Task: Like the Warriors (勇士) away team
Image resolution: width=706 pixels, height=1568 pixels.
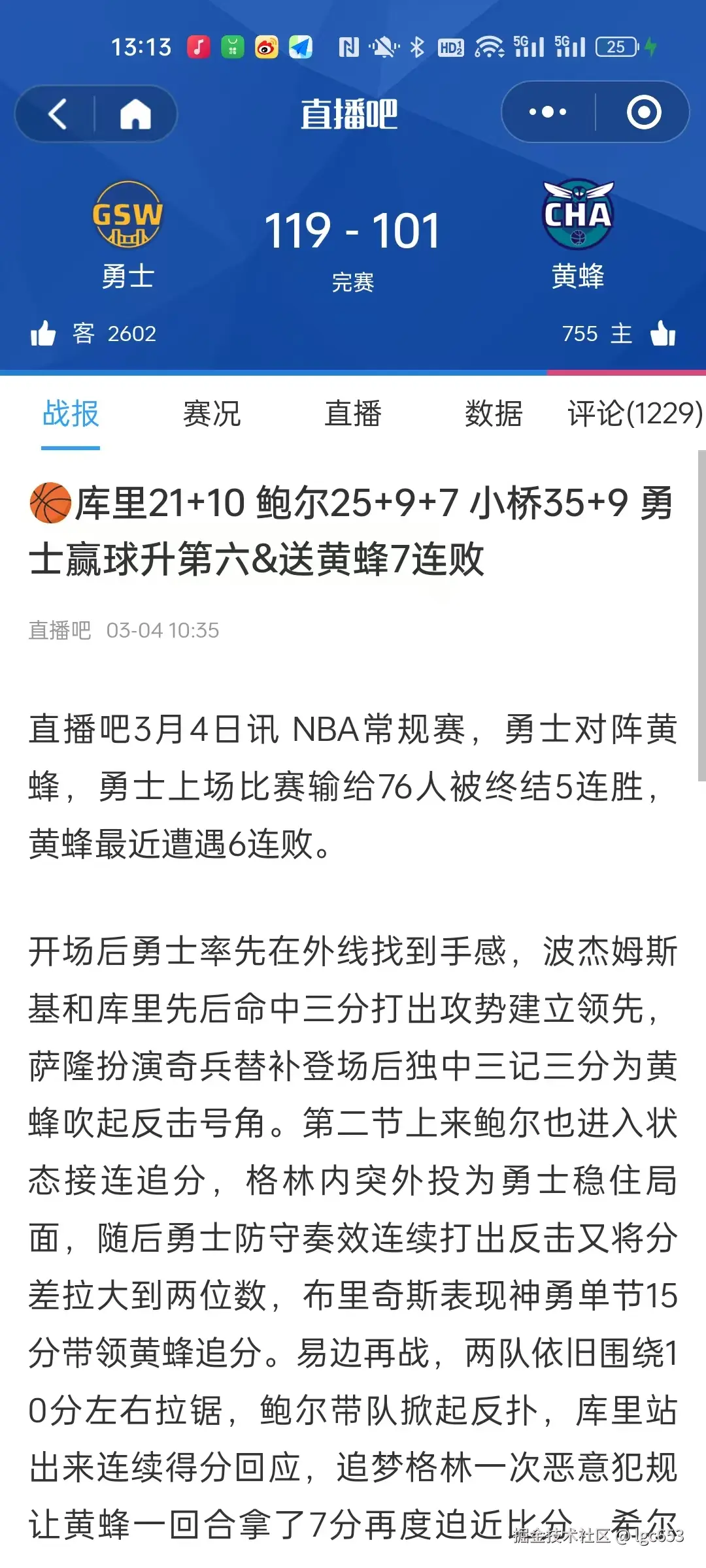Action: 43,334
